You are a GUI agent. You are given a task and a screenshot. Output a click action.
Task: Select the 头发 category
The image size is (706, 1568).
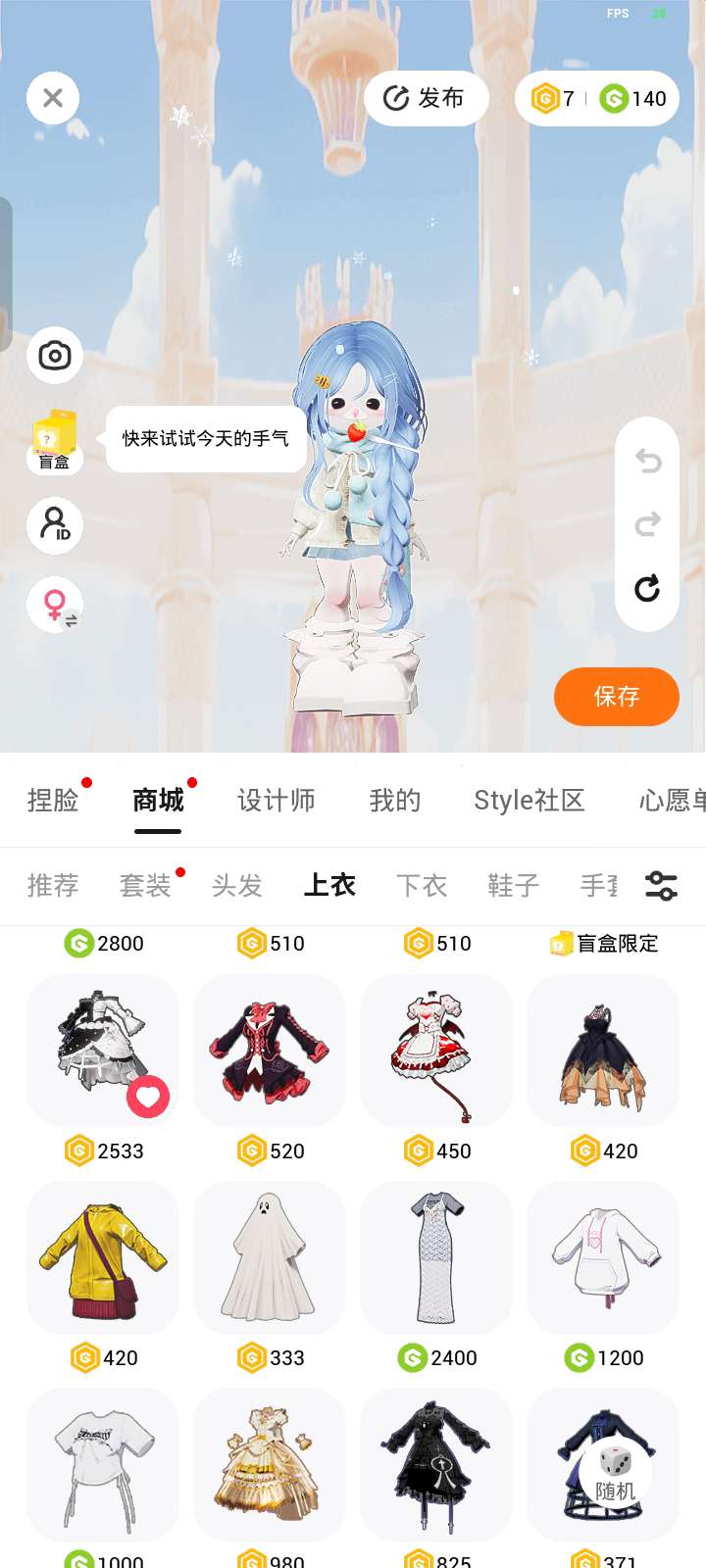coord(237,886)
